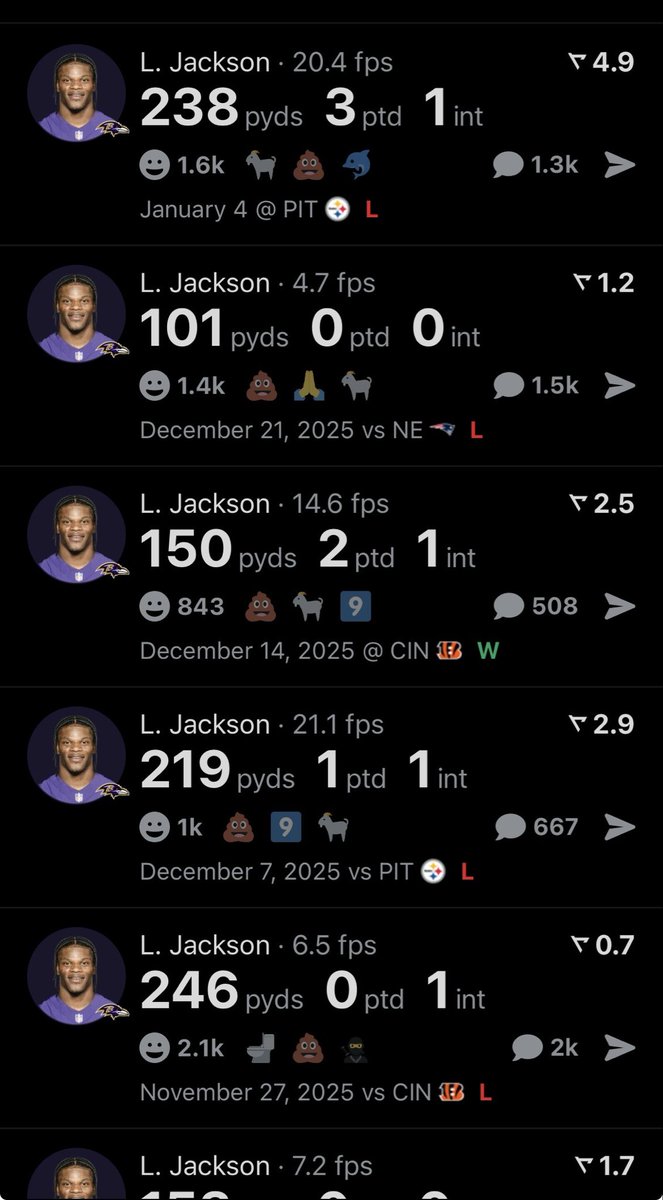Tap the smiley on December 14 @ CIN game
Image resolution: width=663 pixels, height=1200 pixels.
(155, 606)
